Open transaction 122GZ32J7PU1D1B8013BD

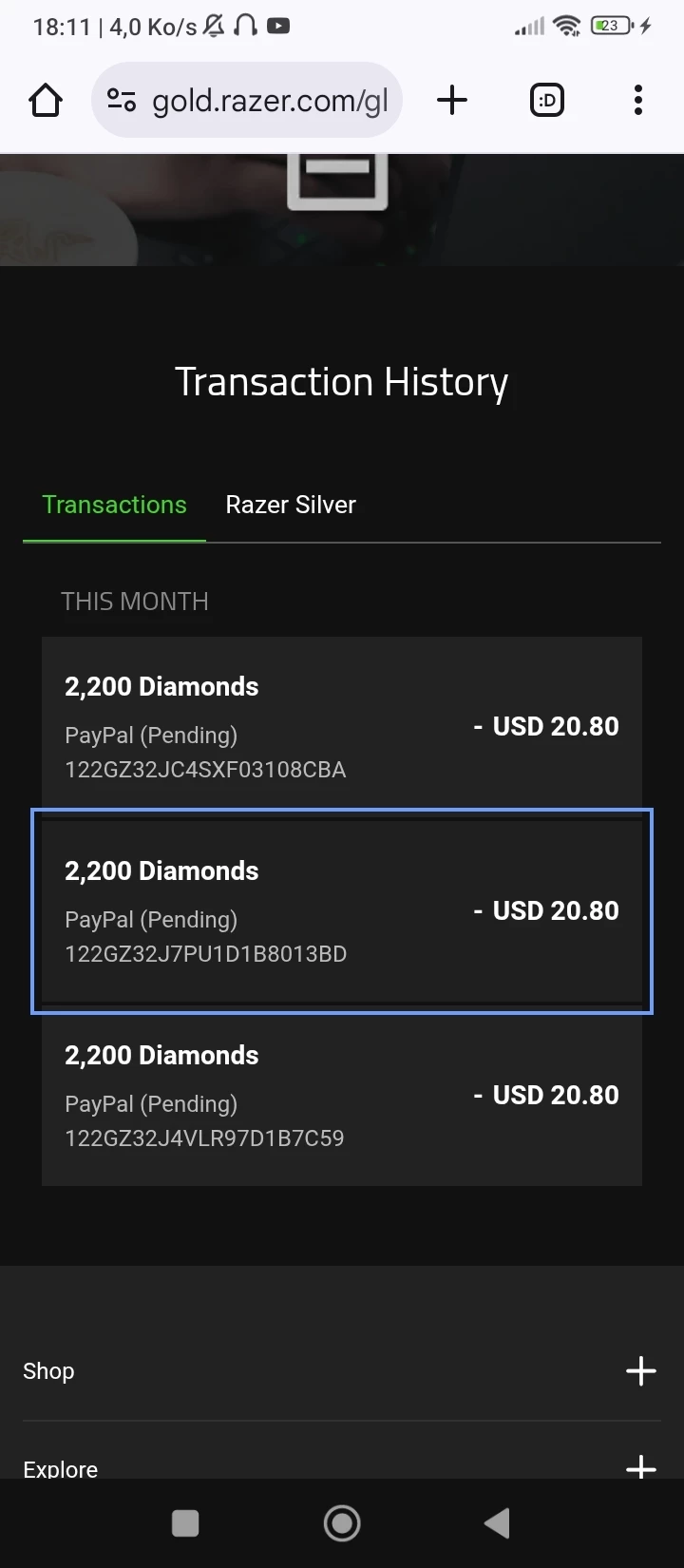click(342, 911)
